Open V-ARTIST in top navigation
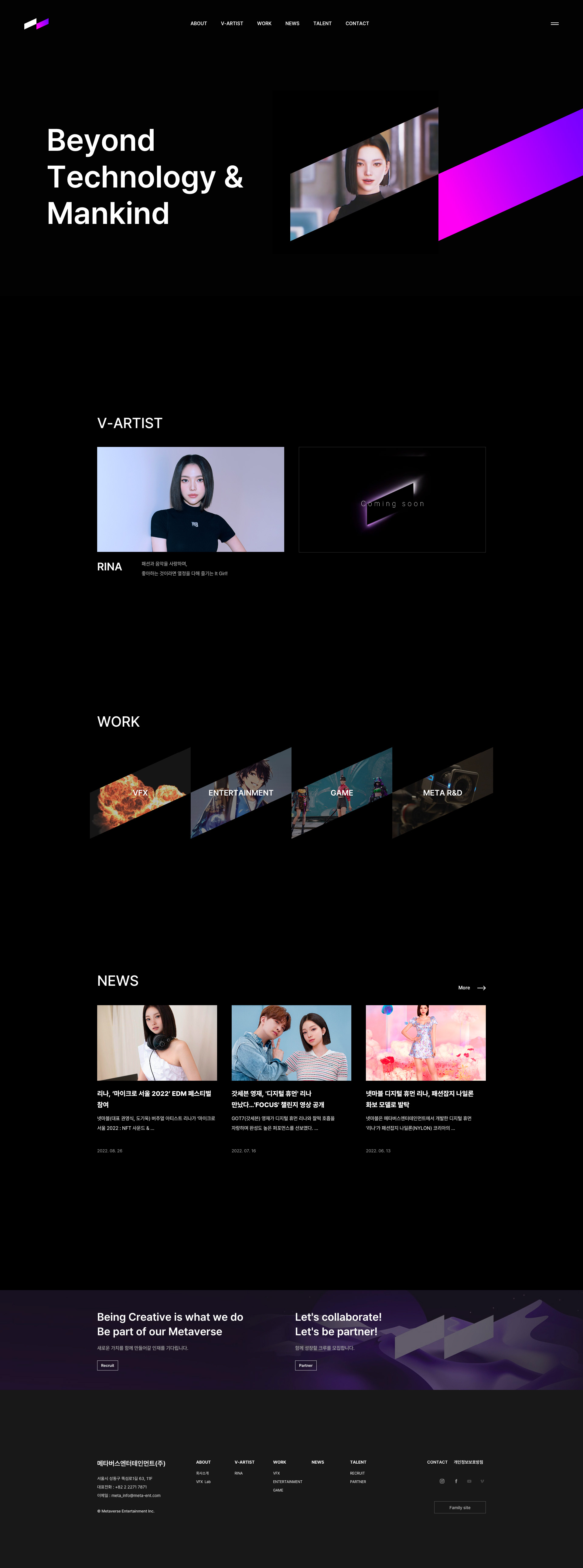The height and width of the screenshot is (1568, 583). [231, 24]
